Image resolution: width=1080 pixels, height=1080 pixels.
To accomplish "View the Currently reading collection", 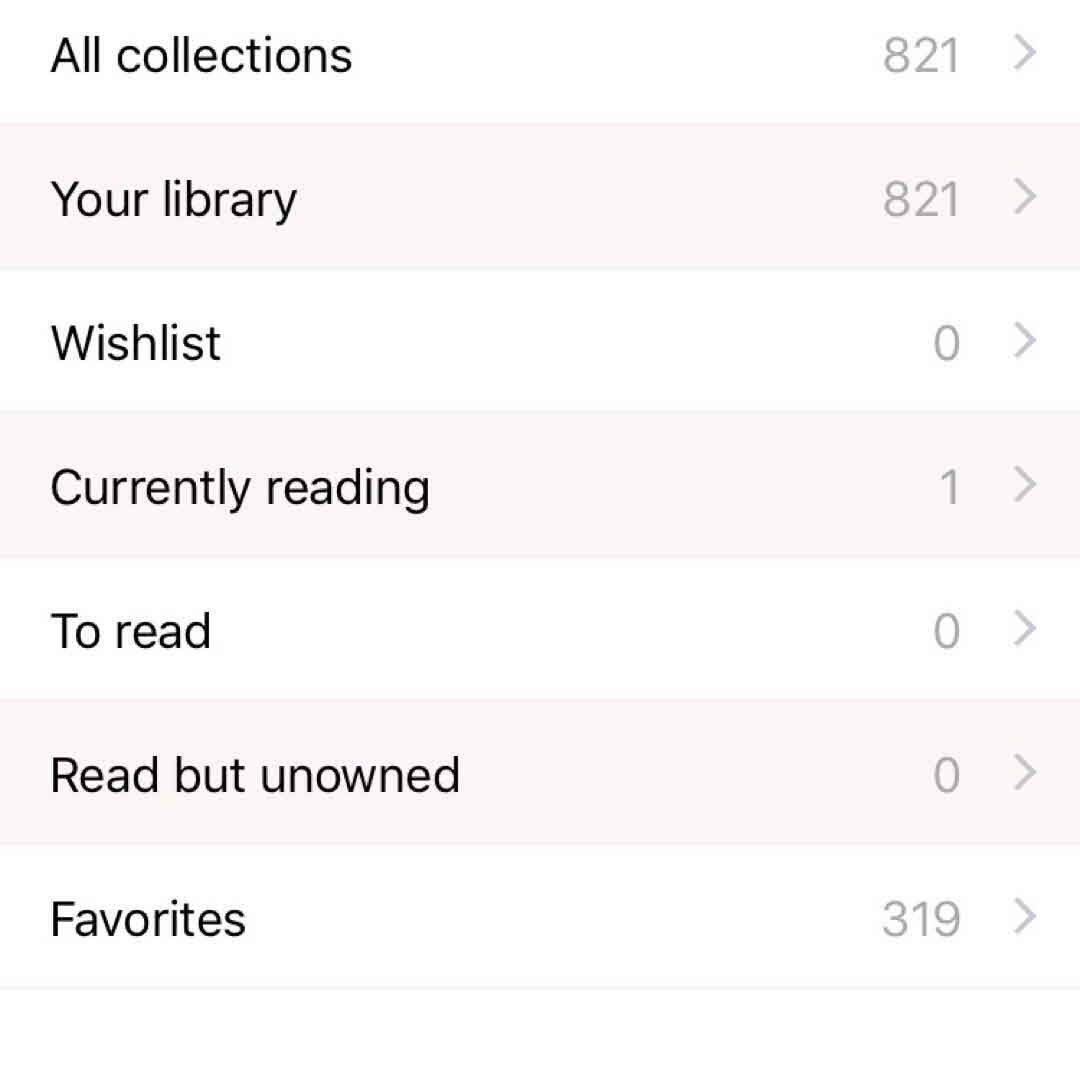I will click(540, 487).
